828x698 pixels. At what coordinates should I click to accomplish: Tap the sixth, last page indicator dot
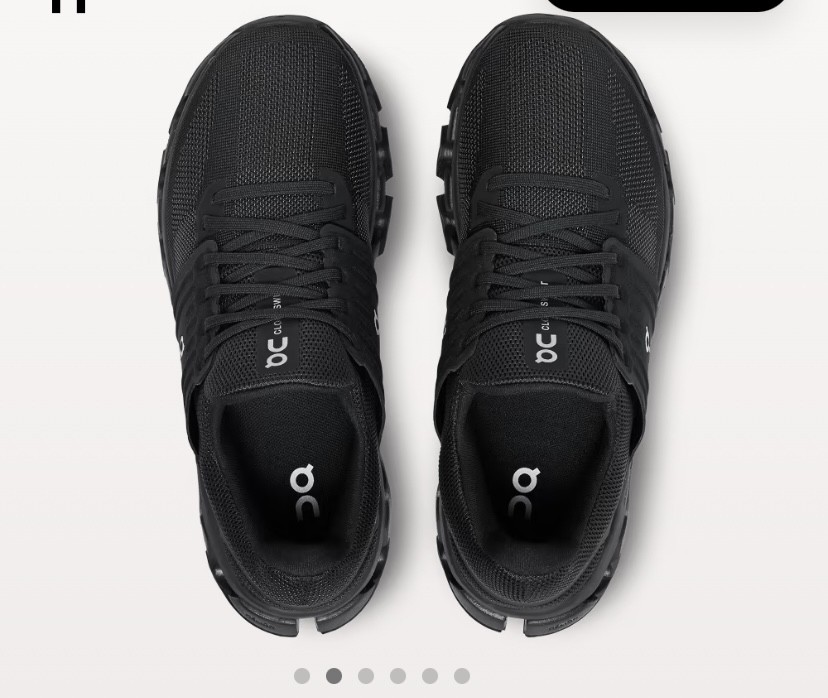pyautogui.click(x=462, y=676)
